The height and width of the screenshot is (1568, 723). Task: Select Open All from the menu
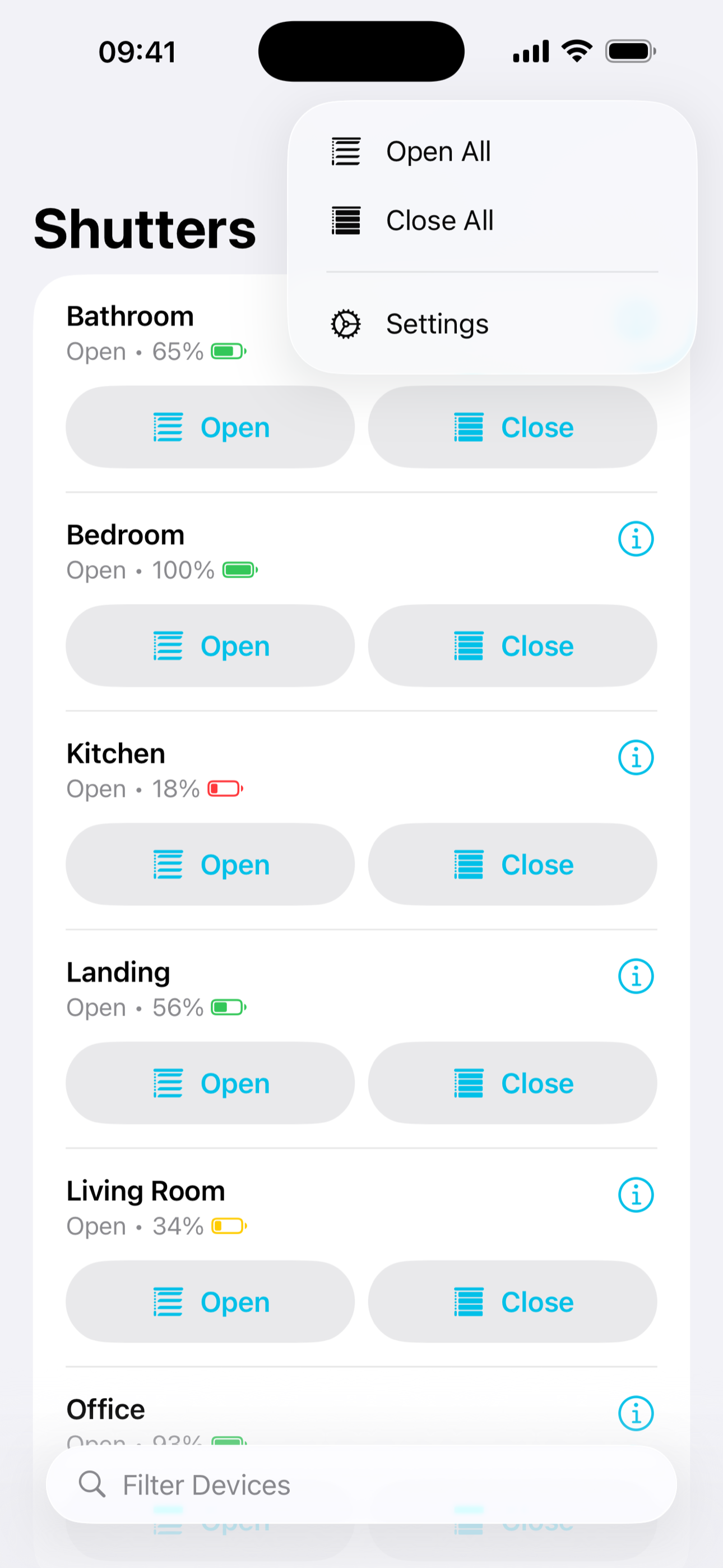pos(492,151)
